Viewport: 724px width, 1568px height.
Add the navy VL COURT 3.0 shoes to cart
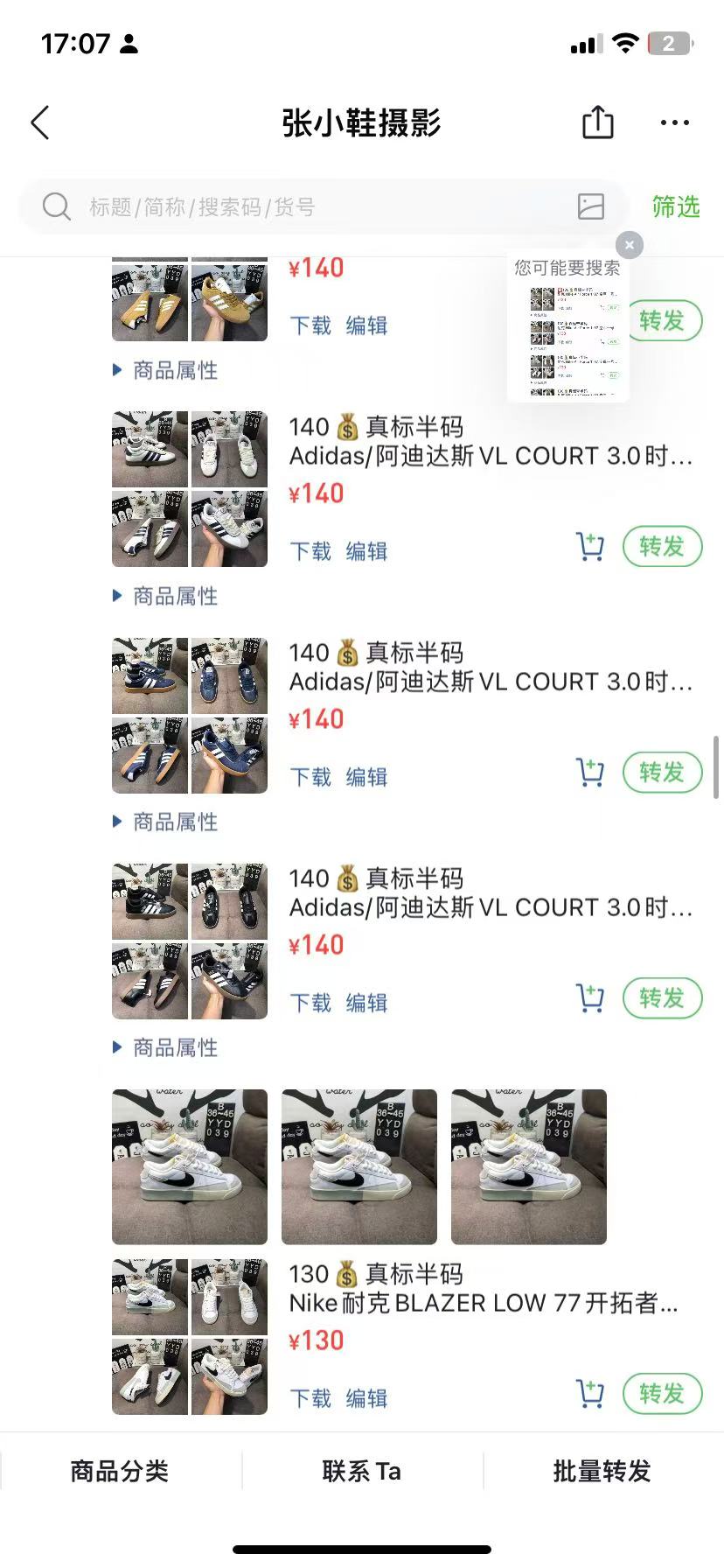point(590,772)
